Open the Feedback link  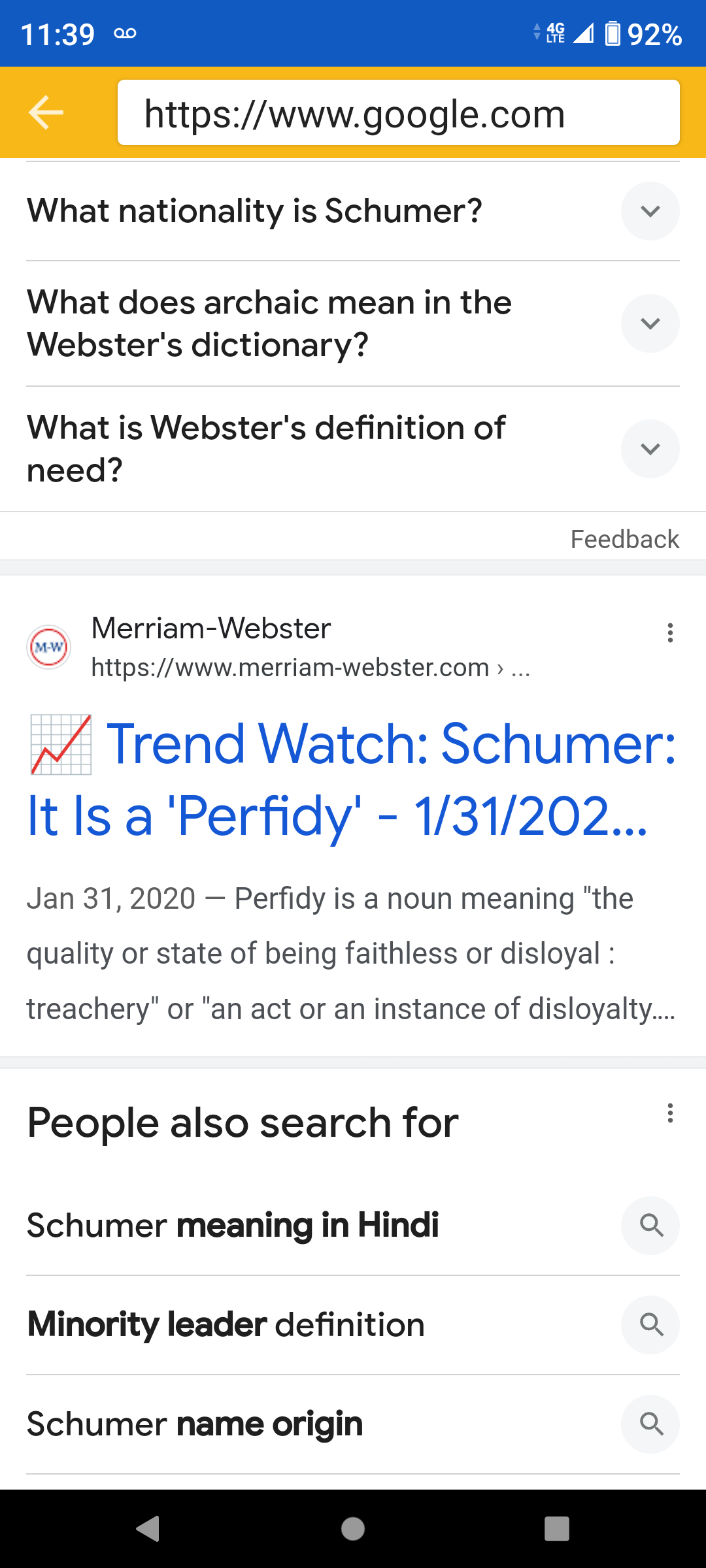624,540
